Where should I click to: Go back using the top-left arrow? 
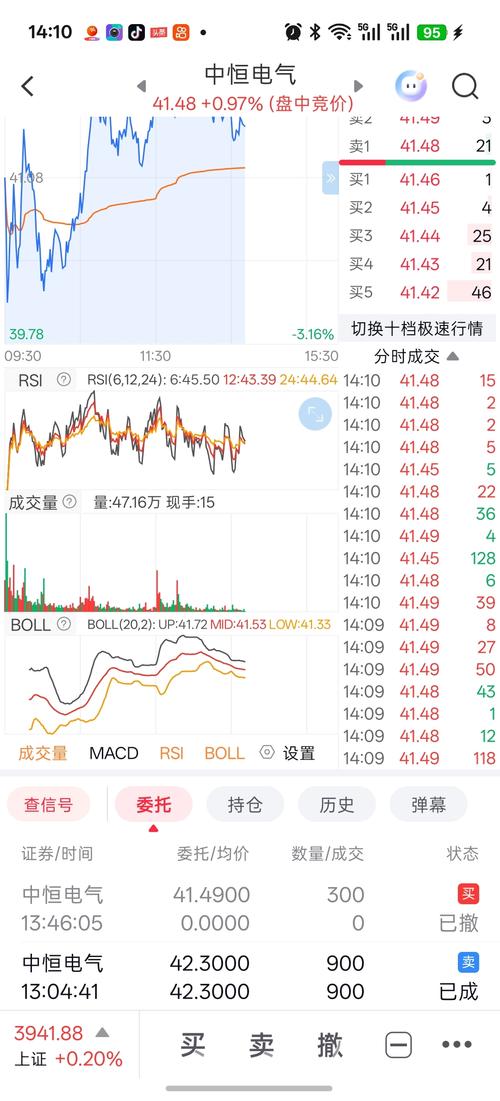(x=27, y=87)
